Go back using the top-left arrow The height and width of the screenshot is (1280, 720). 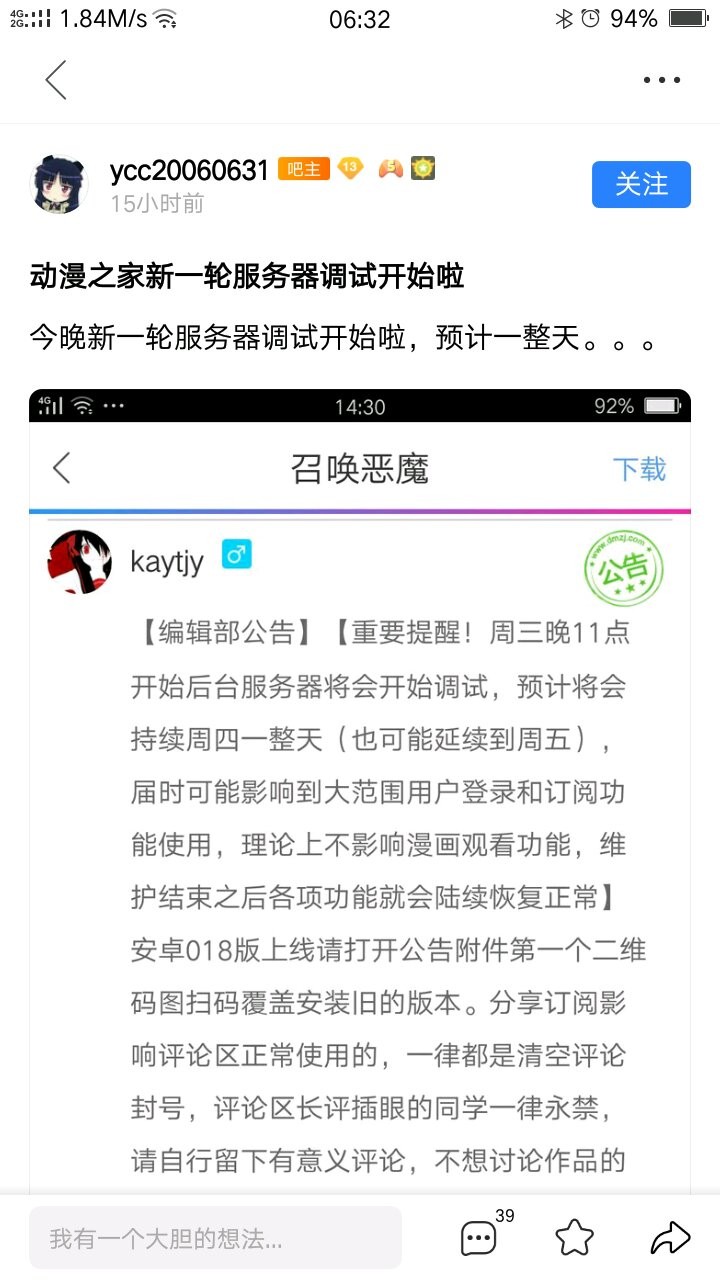click(x=56, y=80)
